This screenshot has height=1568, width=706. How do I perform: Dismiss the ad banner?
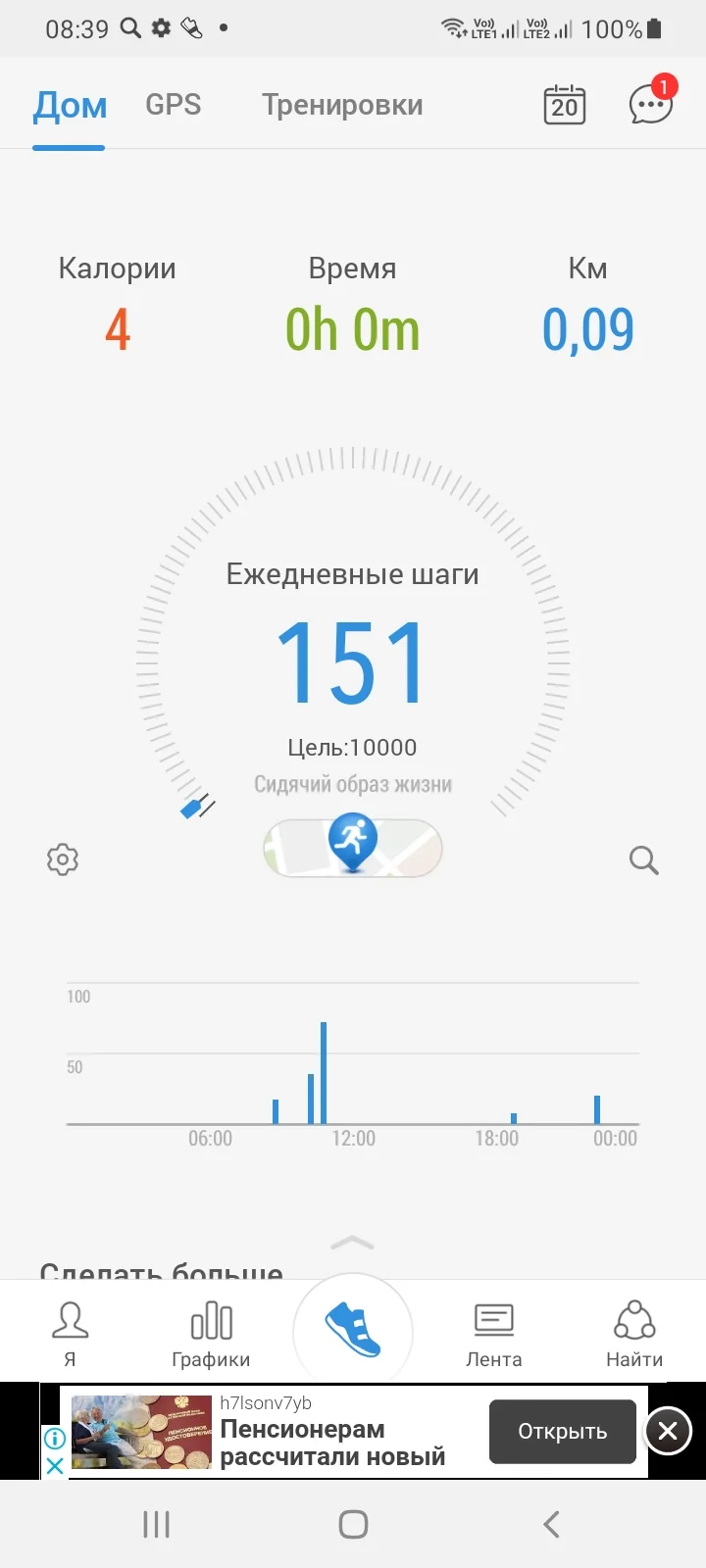[668, 1432]
